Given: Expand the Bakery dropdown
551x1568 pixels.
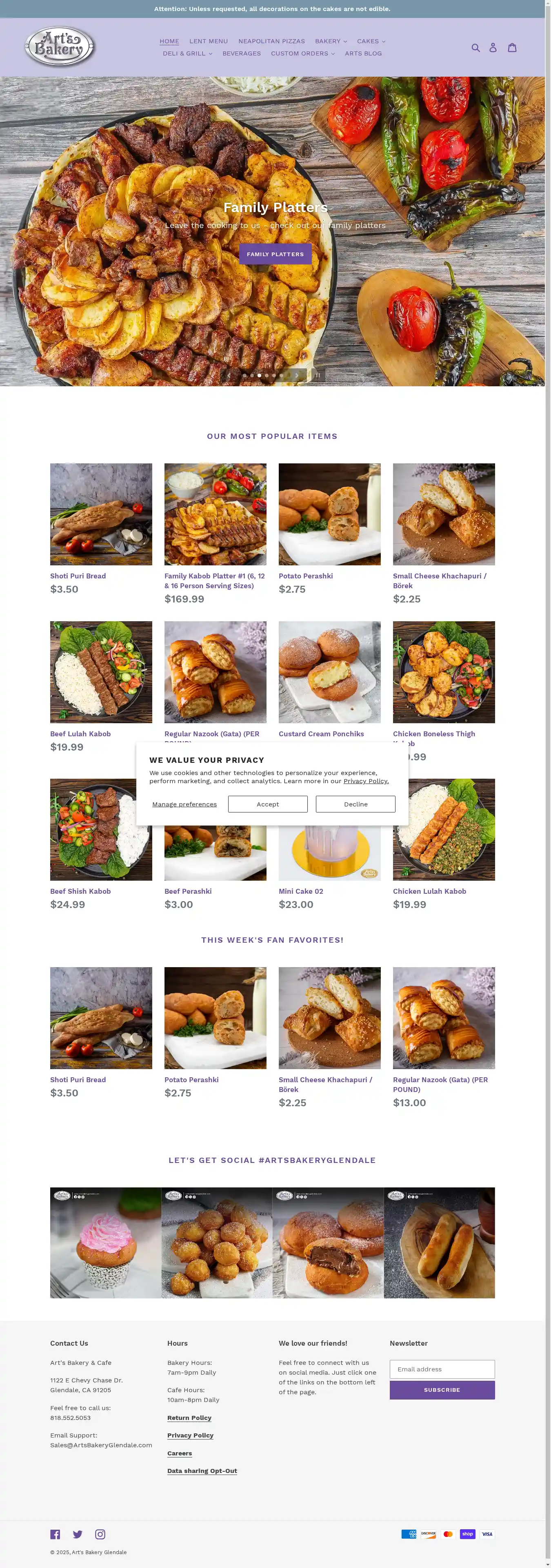Looking at the screenshot, I should [331, 41].
